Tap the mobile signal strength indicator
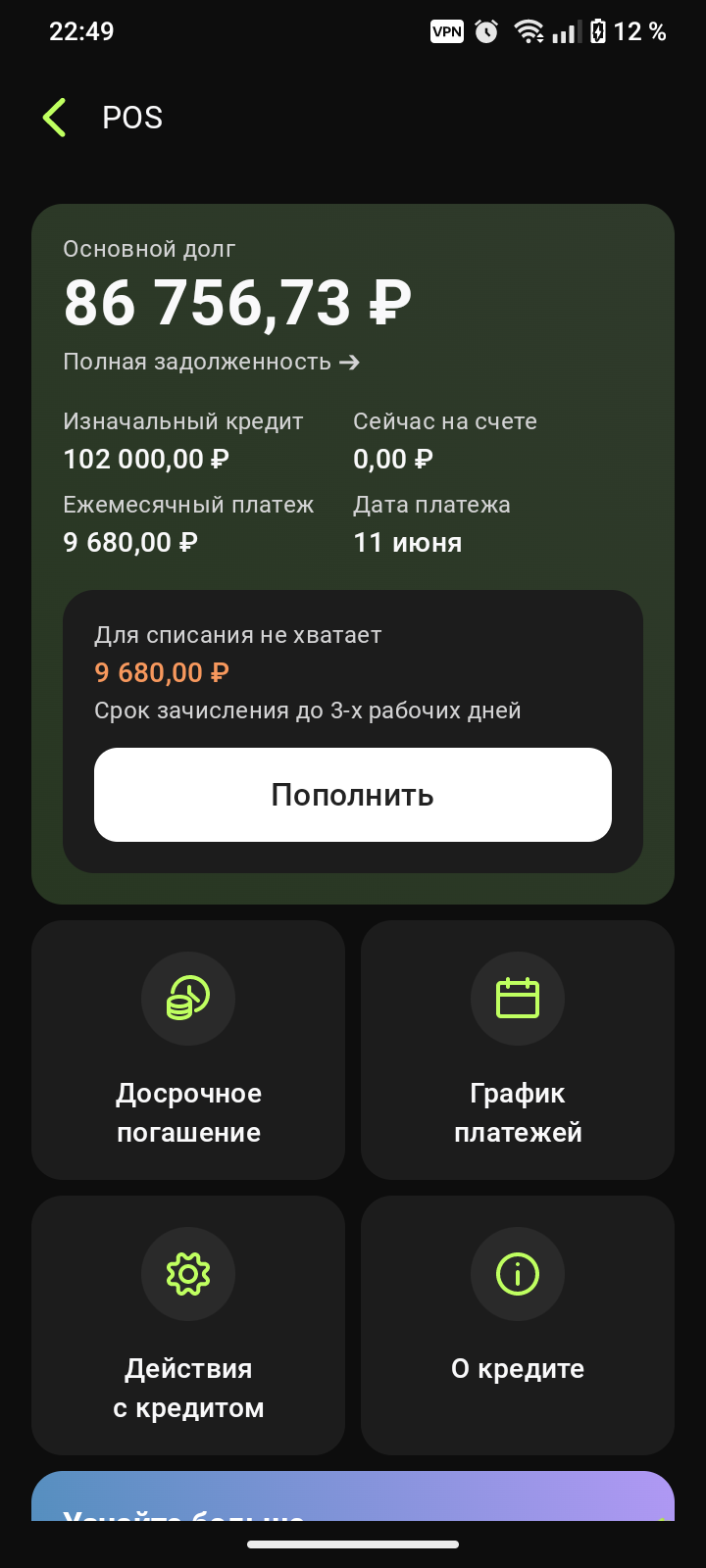The width and height of the screenshot is (706, 1568). coord(566,31)
